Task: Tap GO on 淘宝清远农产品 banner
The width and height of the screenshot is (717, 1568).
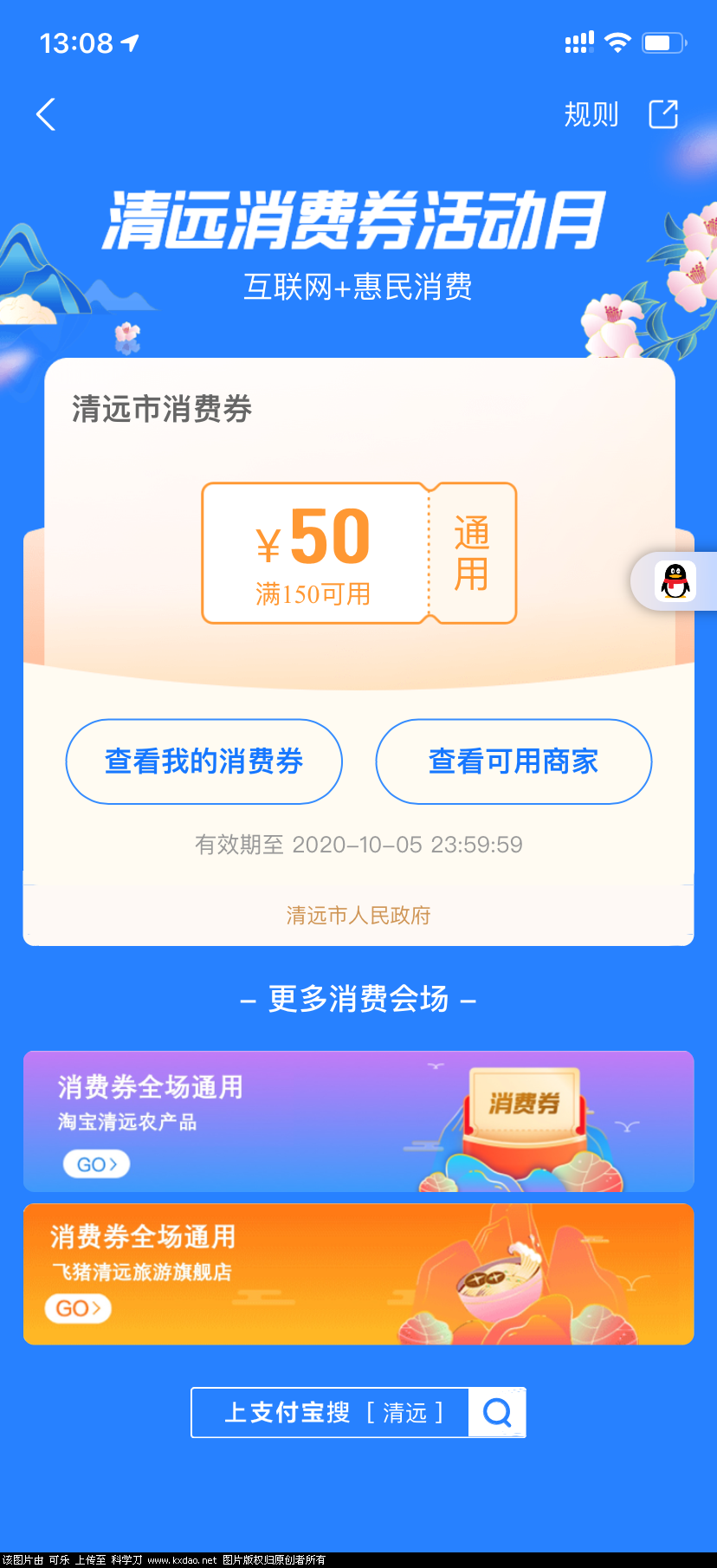Action: (x=95, y=1163)
